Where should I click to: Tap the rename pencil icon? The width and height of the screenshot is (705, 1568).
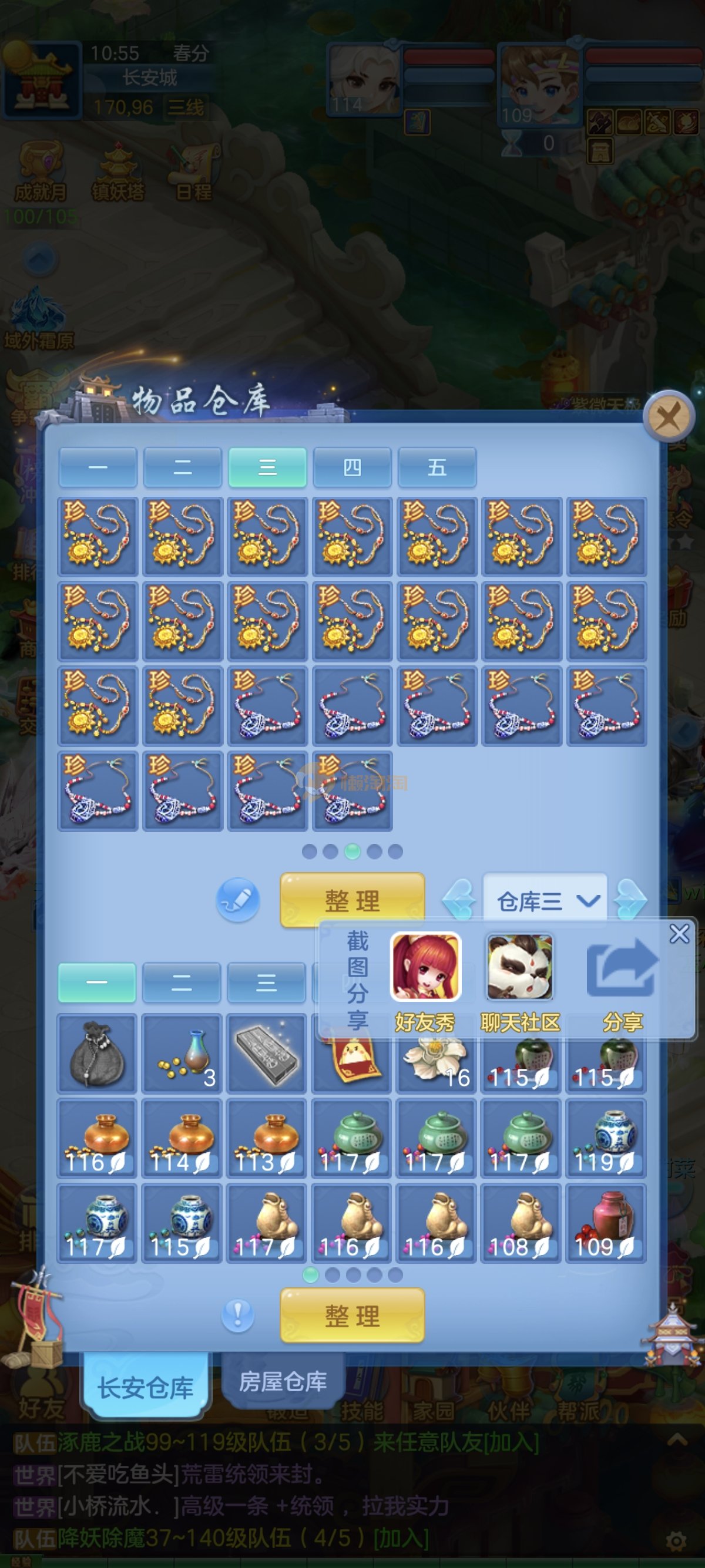[x=237, y=899]
